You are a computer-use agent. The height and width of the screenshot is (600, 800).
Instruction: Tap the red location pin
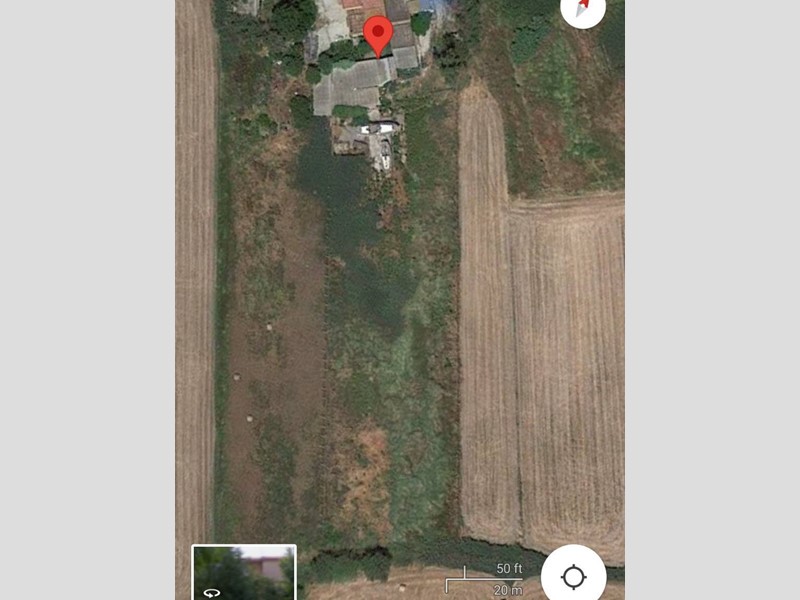(x=377, y=34)
